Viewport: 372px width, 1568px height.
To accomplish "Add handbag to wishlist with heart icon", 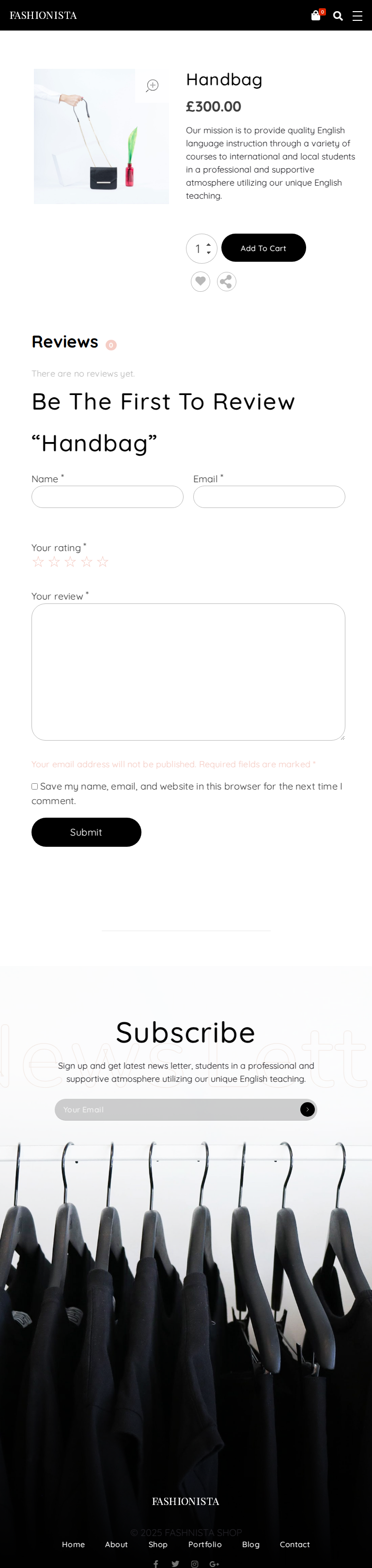I will point(201,281).
